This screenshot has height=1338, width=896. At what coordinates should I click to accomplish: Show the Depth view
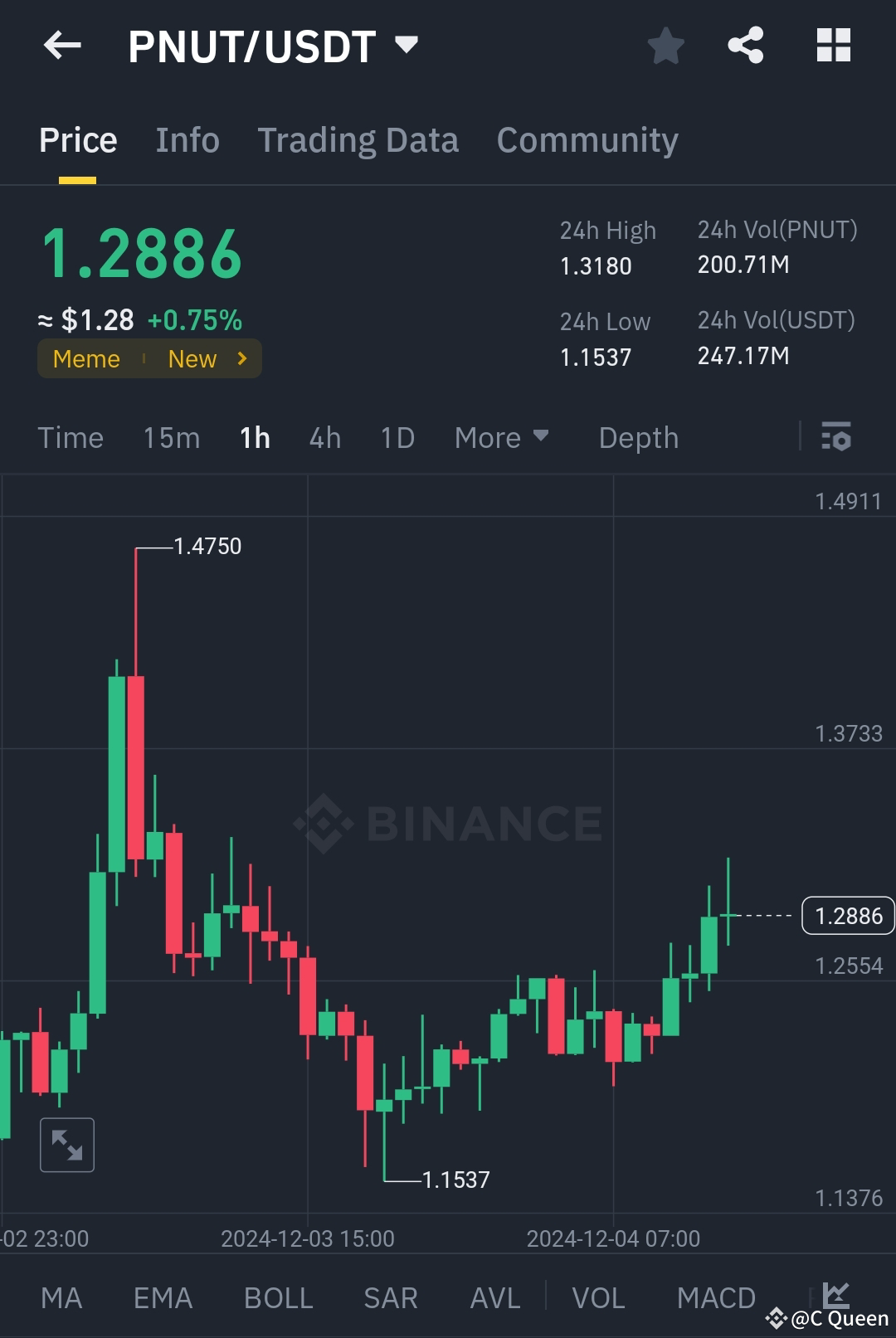click(x=638, y=437)
